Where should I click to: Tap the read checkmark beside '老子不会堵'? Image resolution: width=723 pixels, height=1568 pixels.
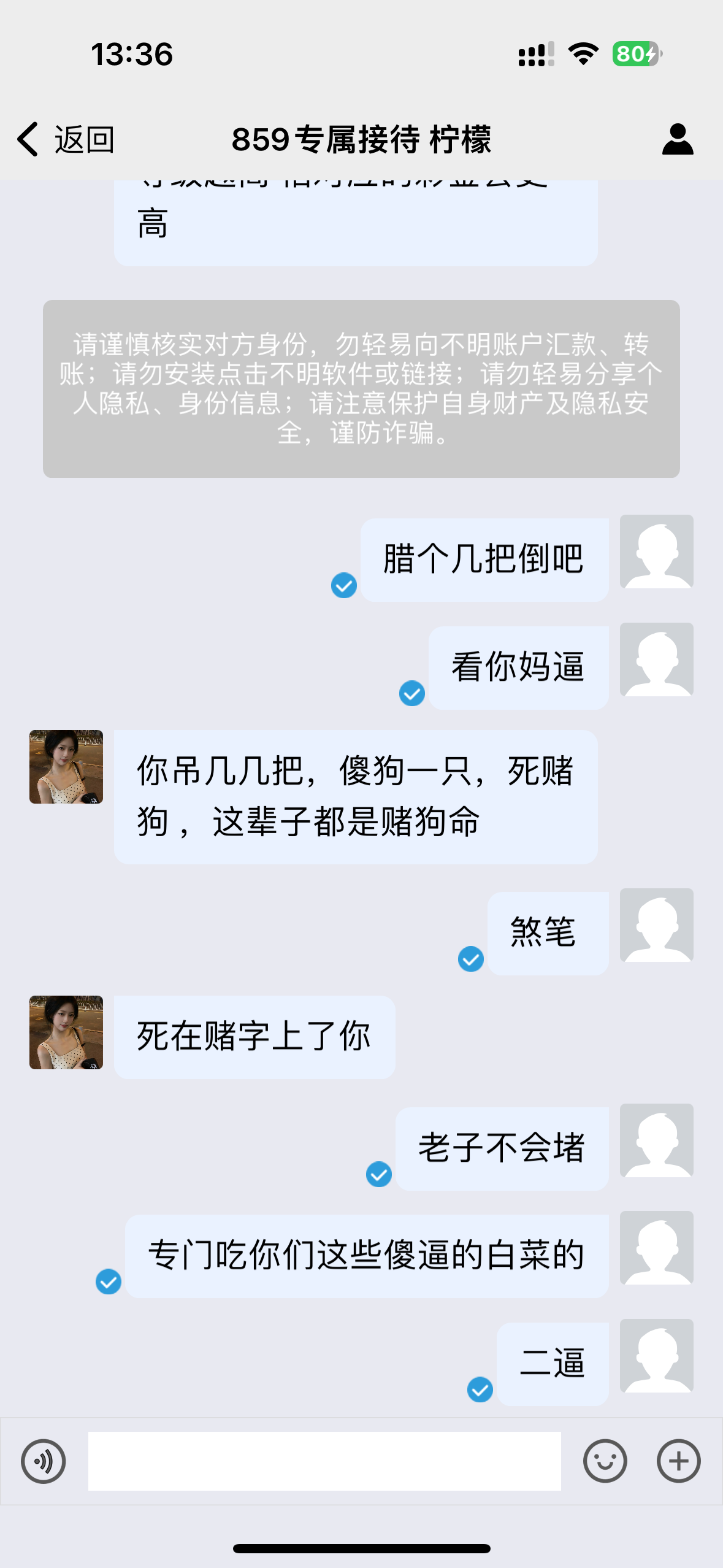point(378,1175)
